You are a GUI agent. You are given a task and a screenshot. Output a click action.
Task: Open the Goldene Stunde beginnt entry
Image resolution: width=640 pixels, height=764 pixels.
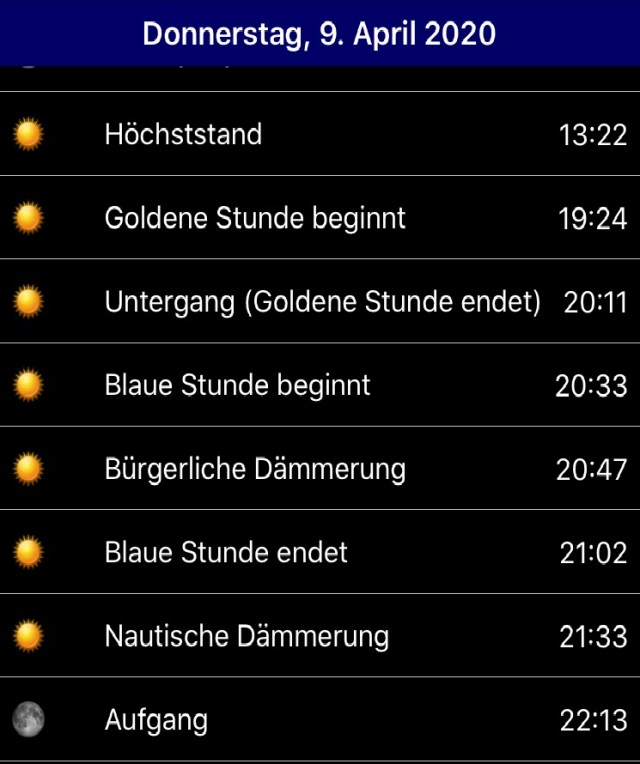coord(320,218)
